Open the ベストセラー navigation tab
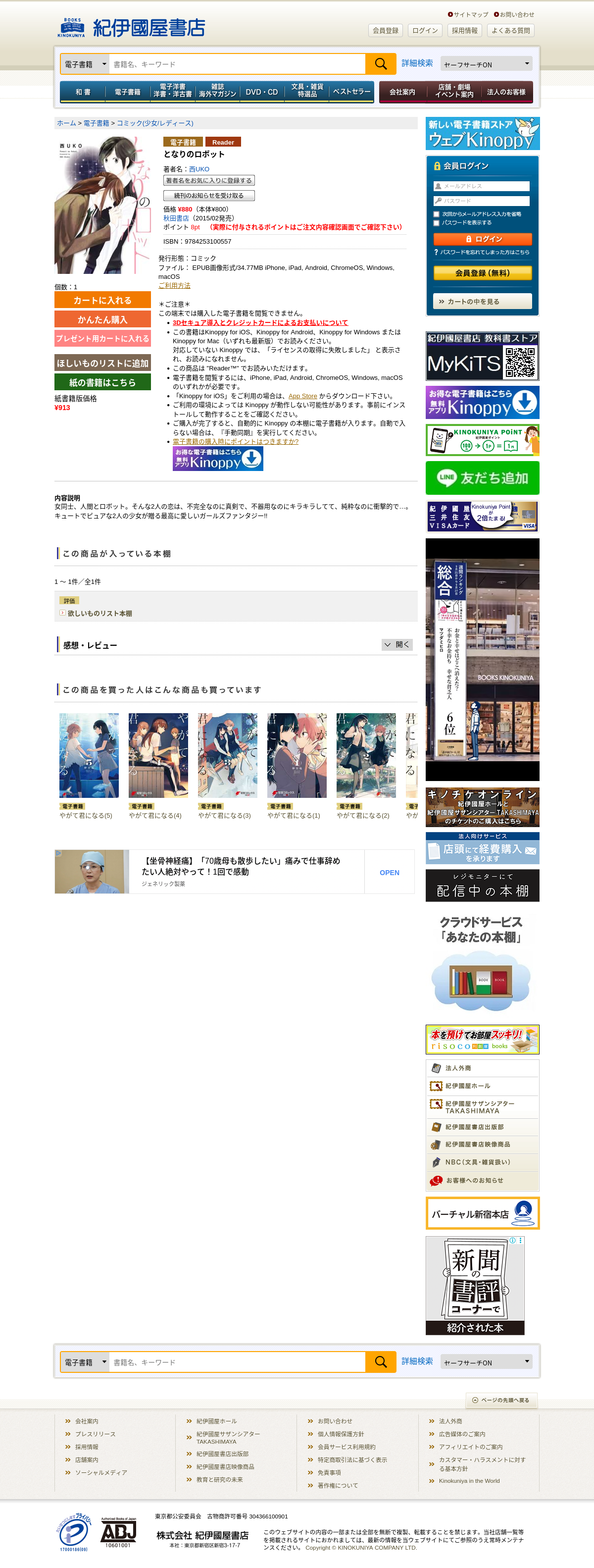Image resolution: width=594 pixels, height=1568 pixels. [351, 92]
